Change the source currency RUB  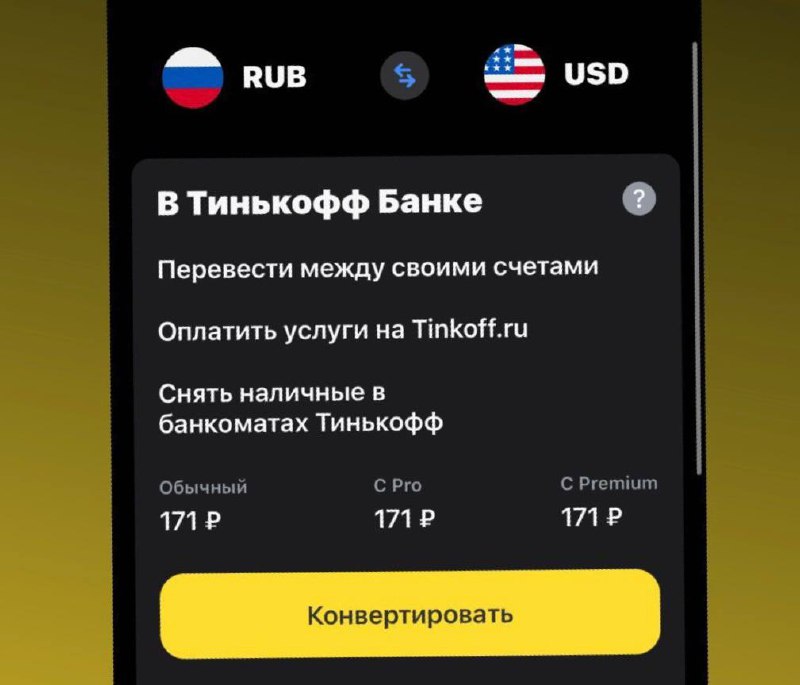234,77
